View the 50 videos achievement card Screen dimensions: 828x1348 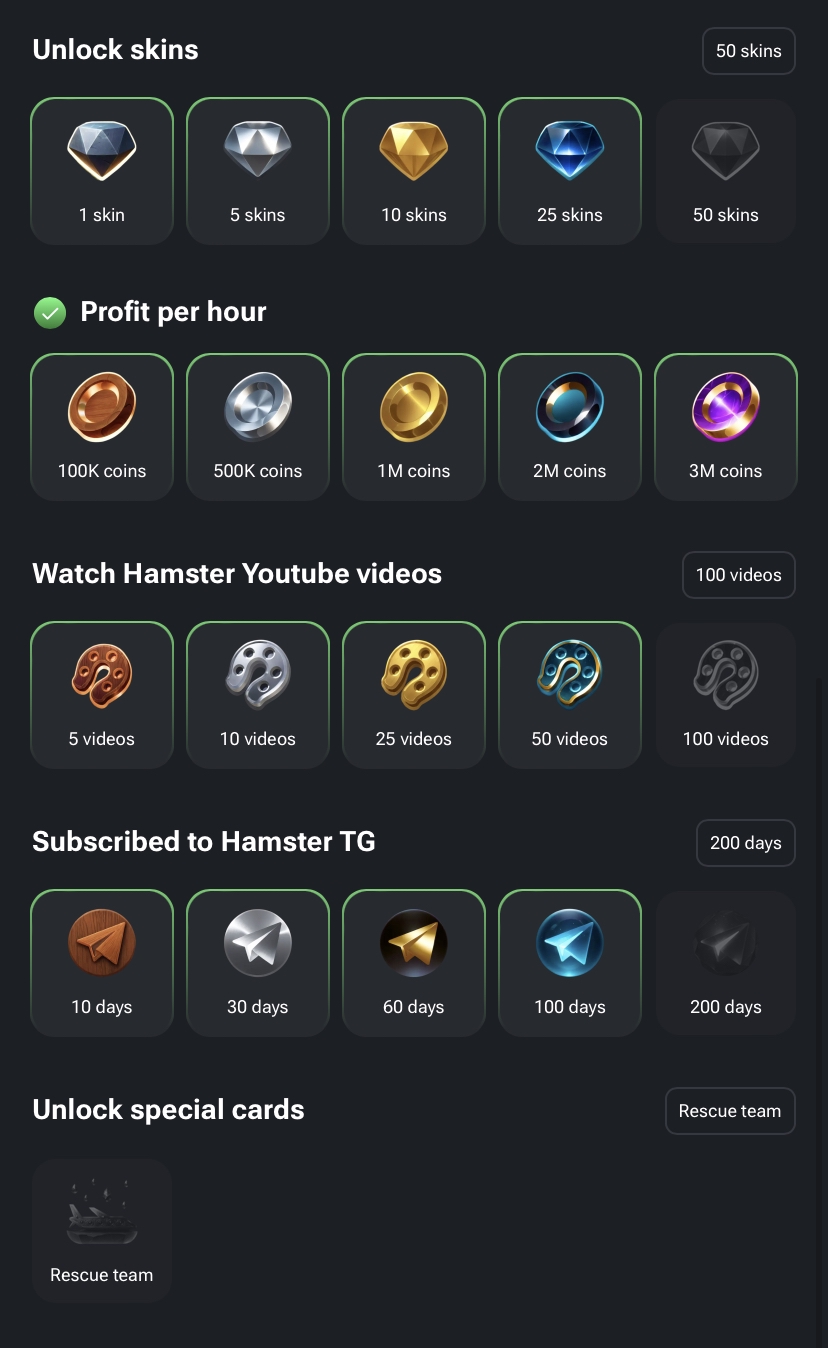(x=570, y=695)
